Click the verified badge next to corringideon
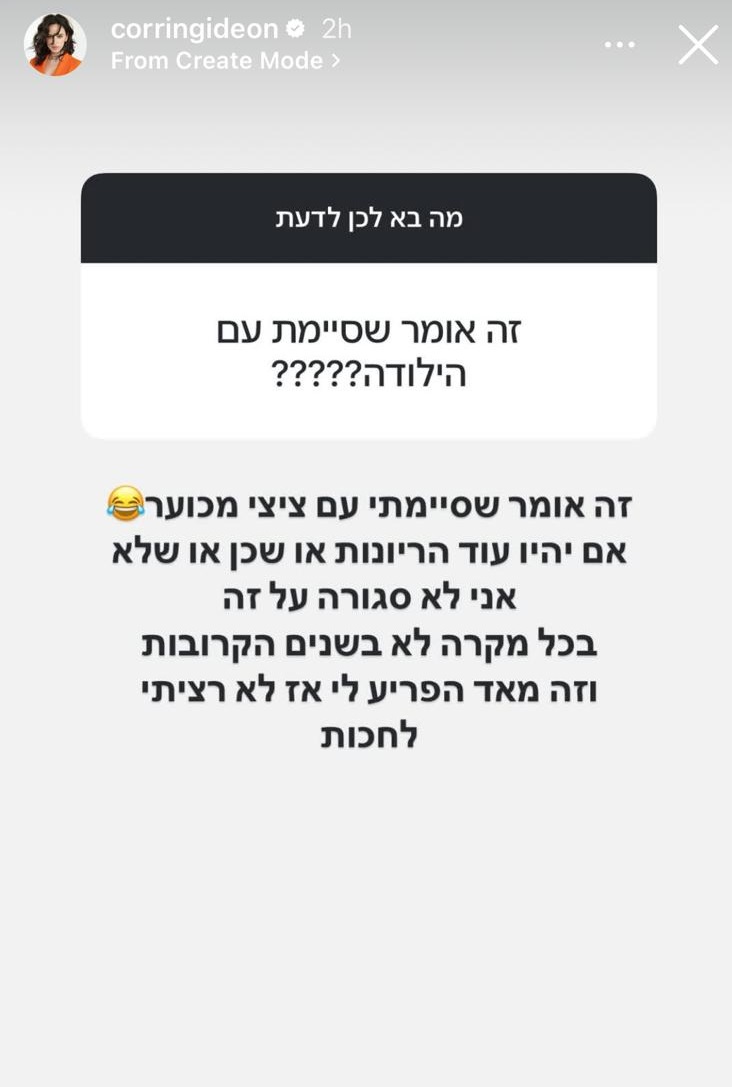Viewport: 732px width, 1087px height. tap(292, 29)
